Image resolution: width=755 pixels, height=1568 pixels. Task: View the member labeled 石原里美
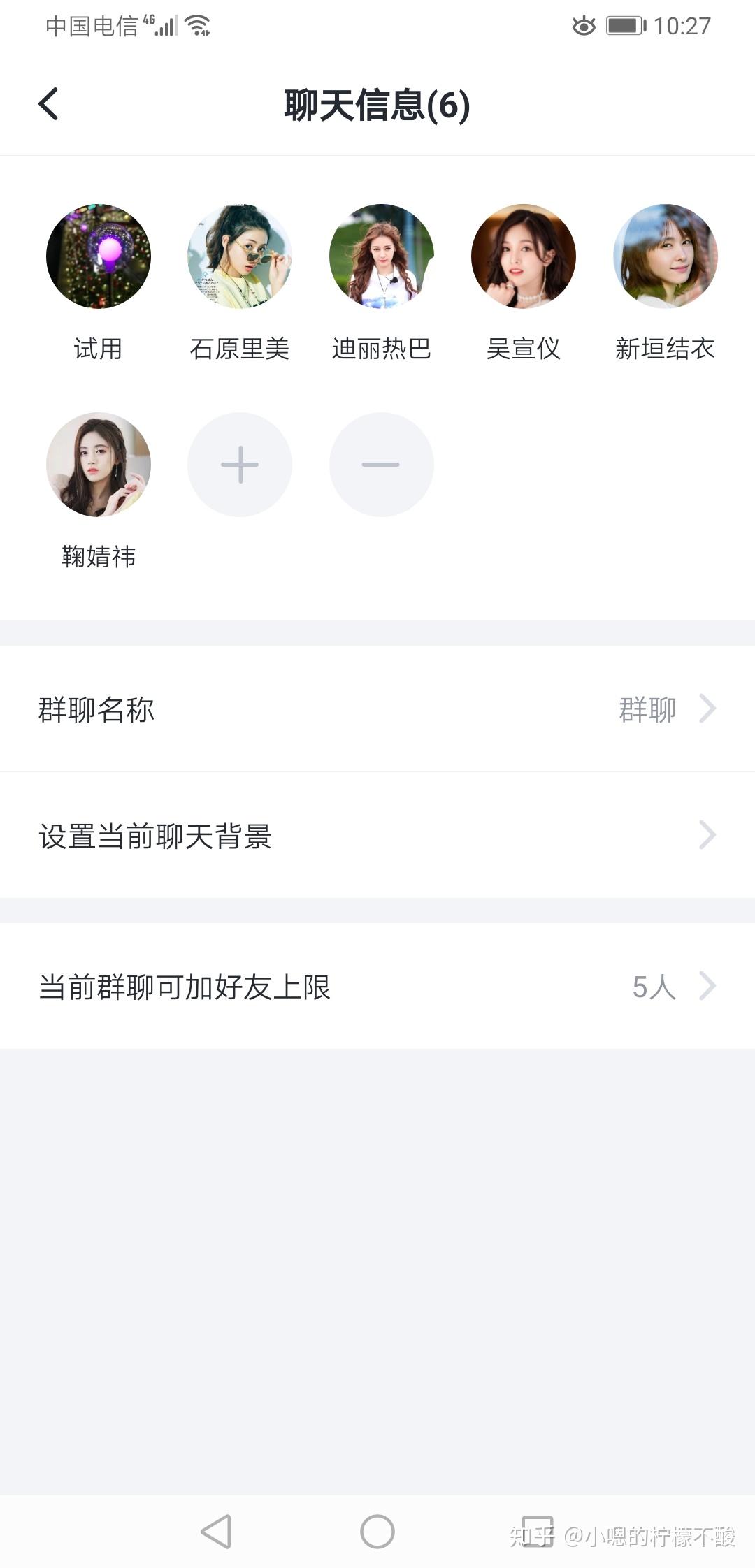point(240,256)
